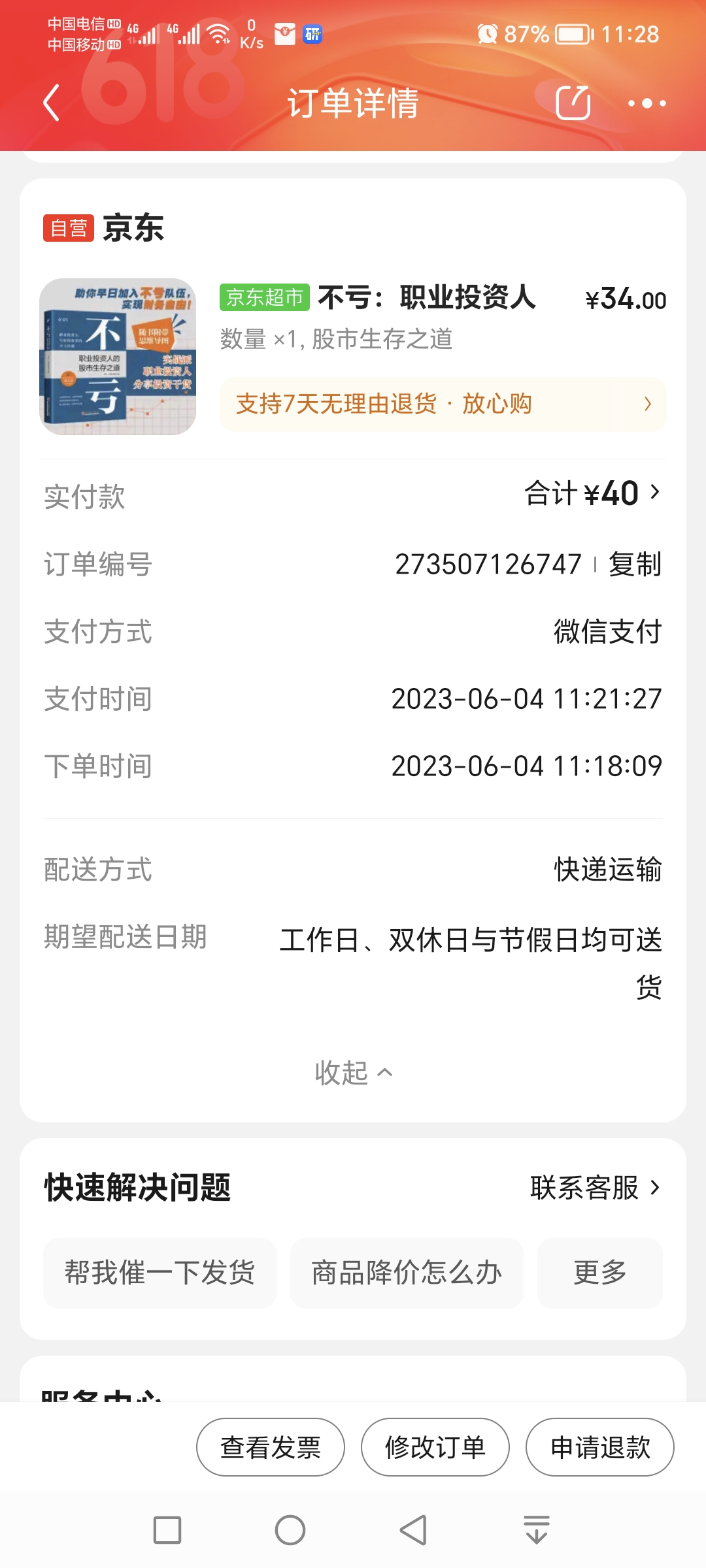Open recent apps from navigation bar
The width and height of the screenshot is (706, 1568).
coord(167,1530)
